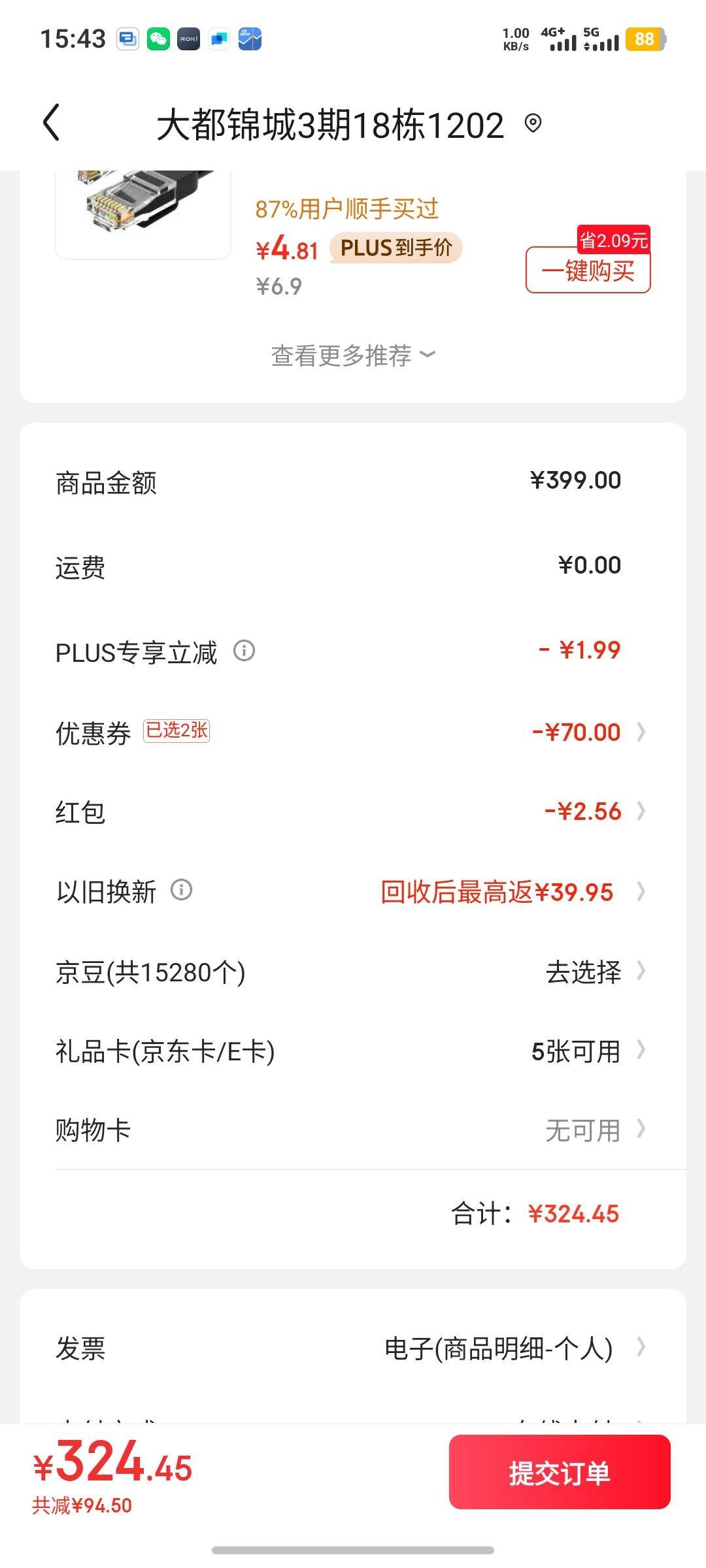Open the 优惠券 row

353,732
